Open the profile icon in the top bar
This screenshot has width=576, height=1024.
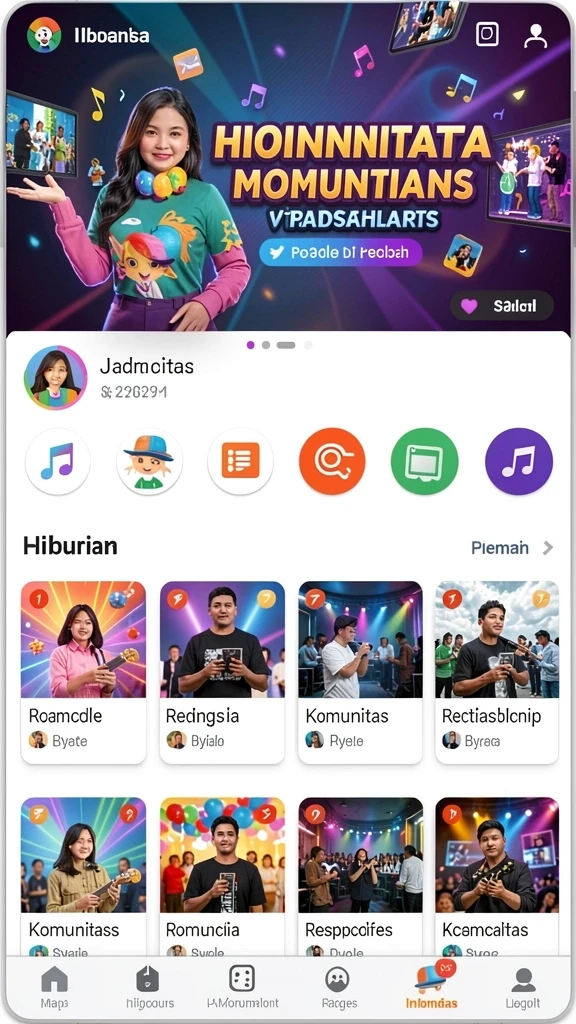pyautogui.click(x=535, y=35)
